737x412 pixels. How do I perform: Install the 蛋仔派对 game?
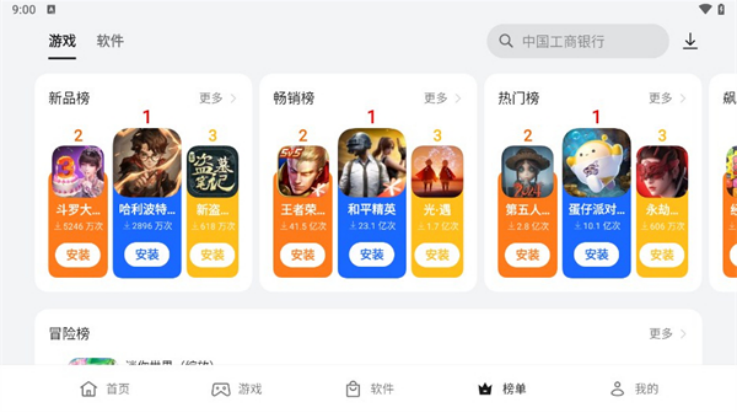(596, 255)
